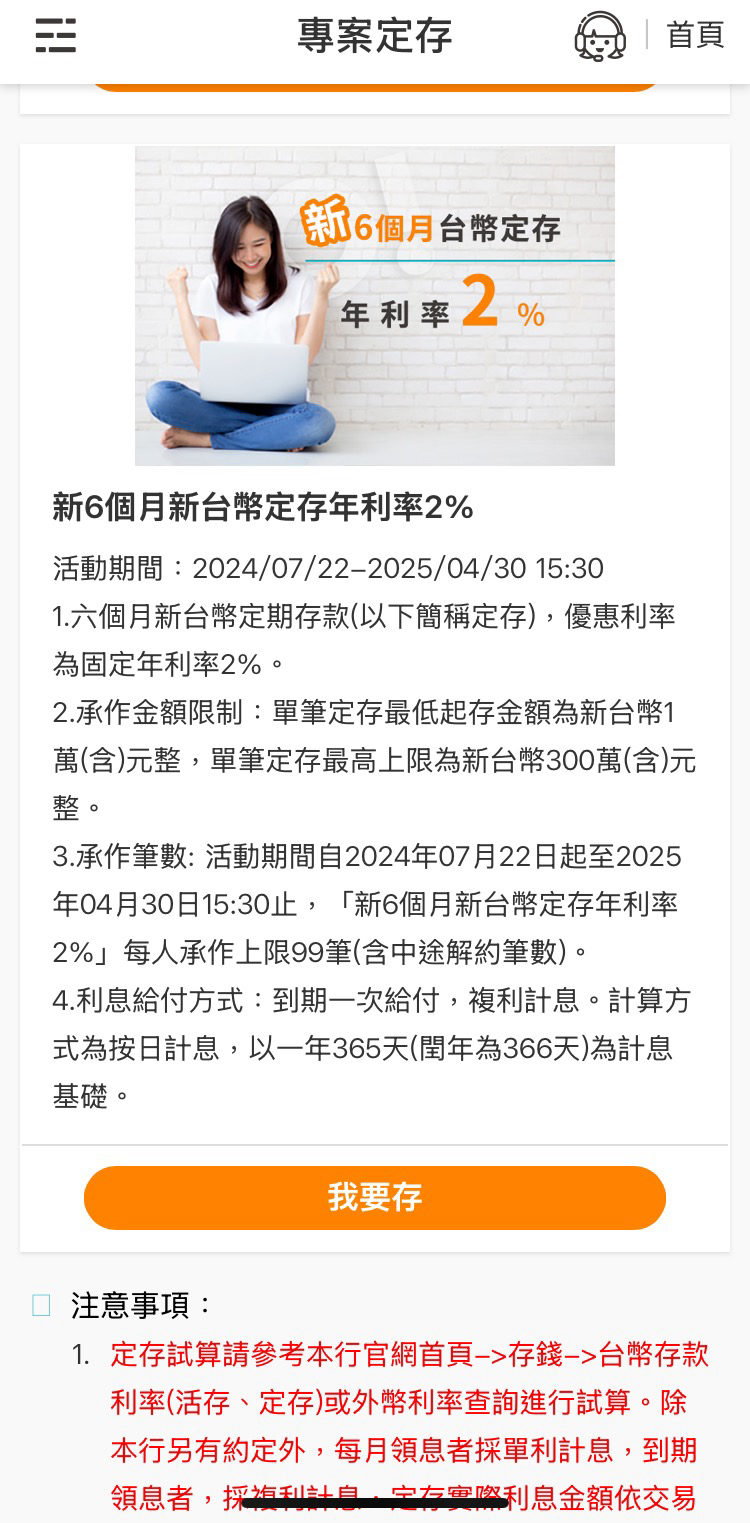Tap the 我要存 deposit button
This screenshot has width=750, height=1523.
pyautogui.click(x=374, y=1197)
